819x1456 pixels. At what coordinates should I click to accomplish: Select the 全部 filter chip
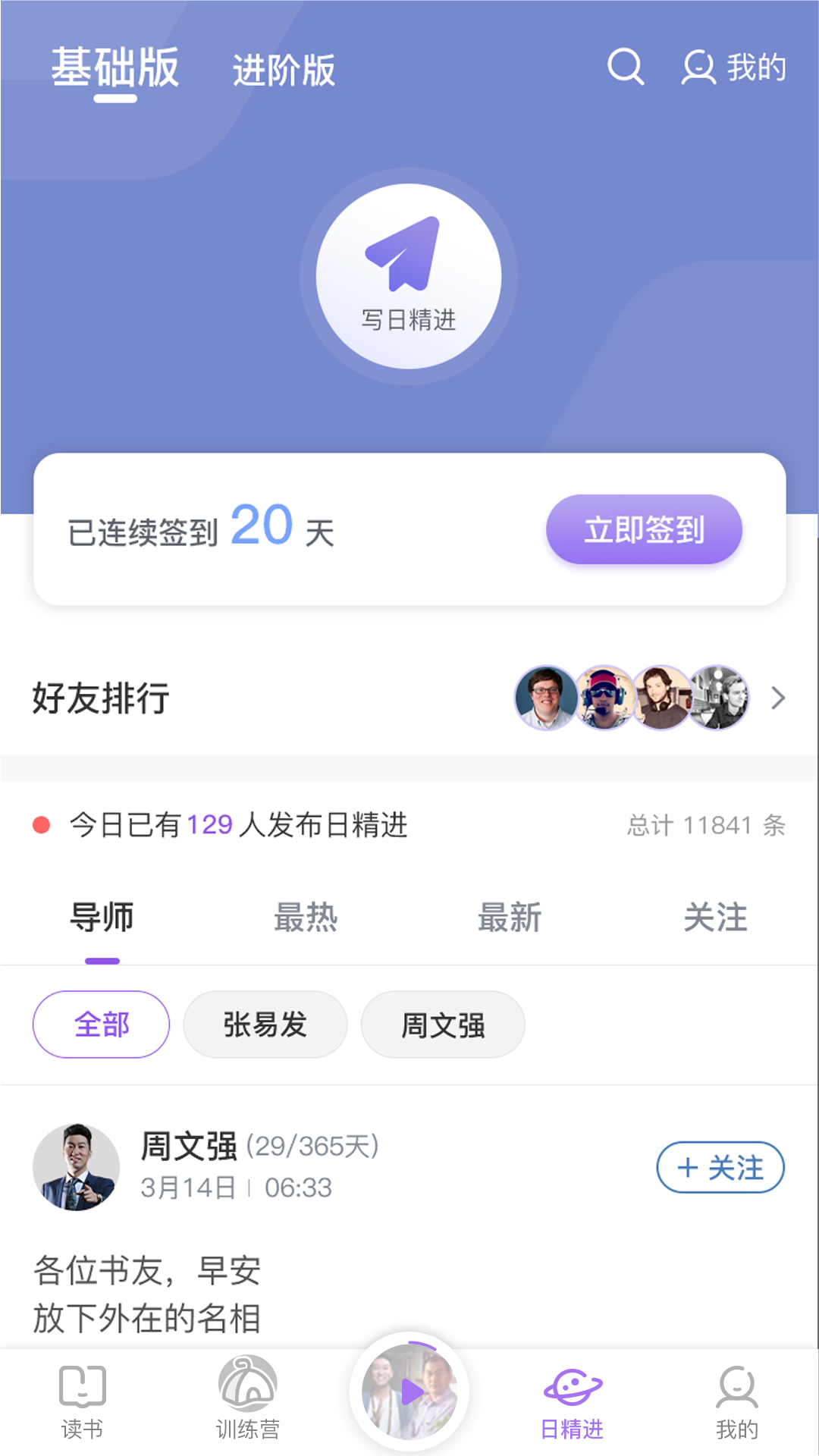[101, 1025]
